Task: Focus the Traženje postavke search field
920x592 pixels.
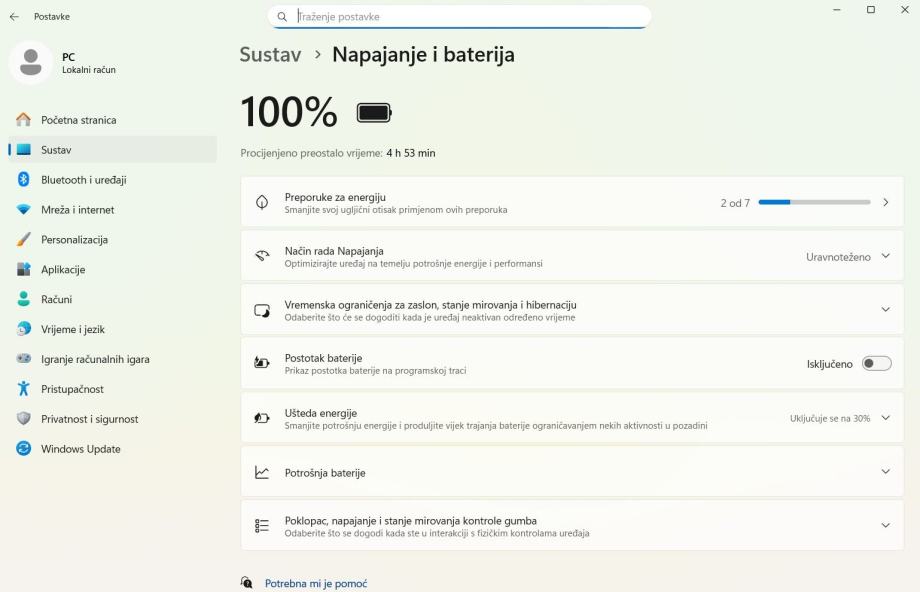Action: [460, 16]
